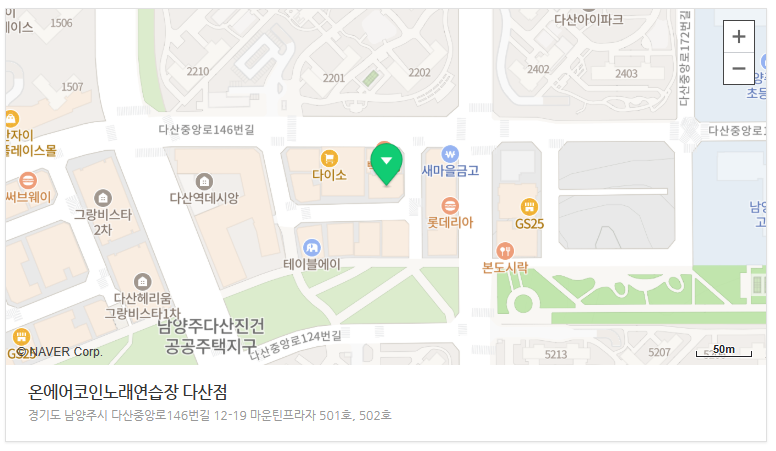Select the 다산역데시앙 building marker
Screen dimensions: 776x451
204,181
